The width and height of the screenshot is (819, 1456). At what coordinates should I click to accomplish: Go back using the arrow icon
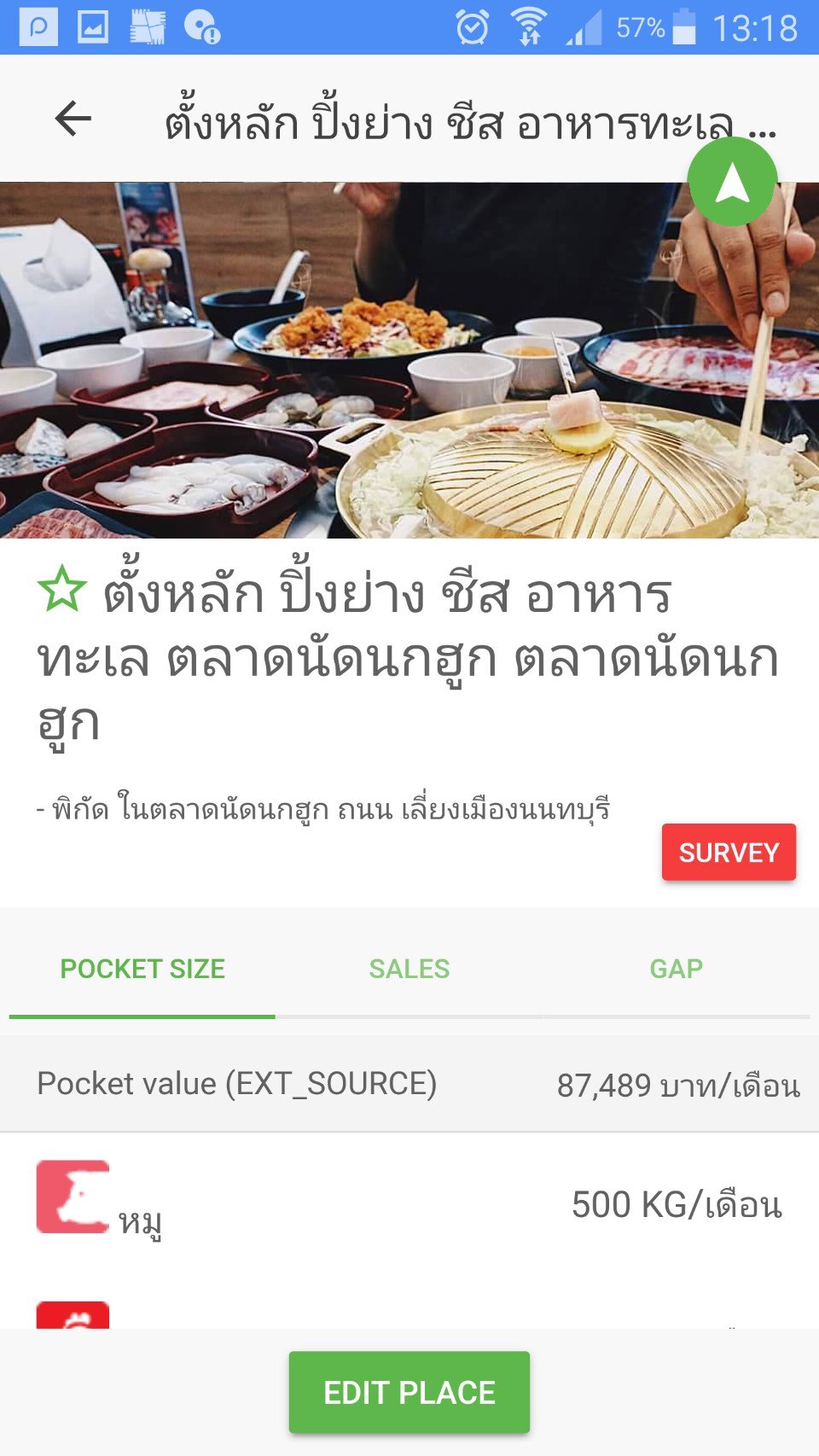[x=73, y=119]
